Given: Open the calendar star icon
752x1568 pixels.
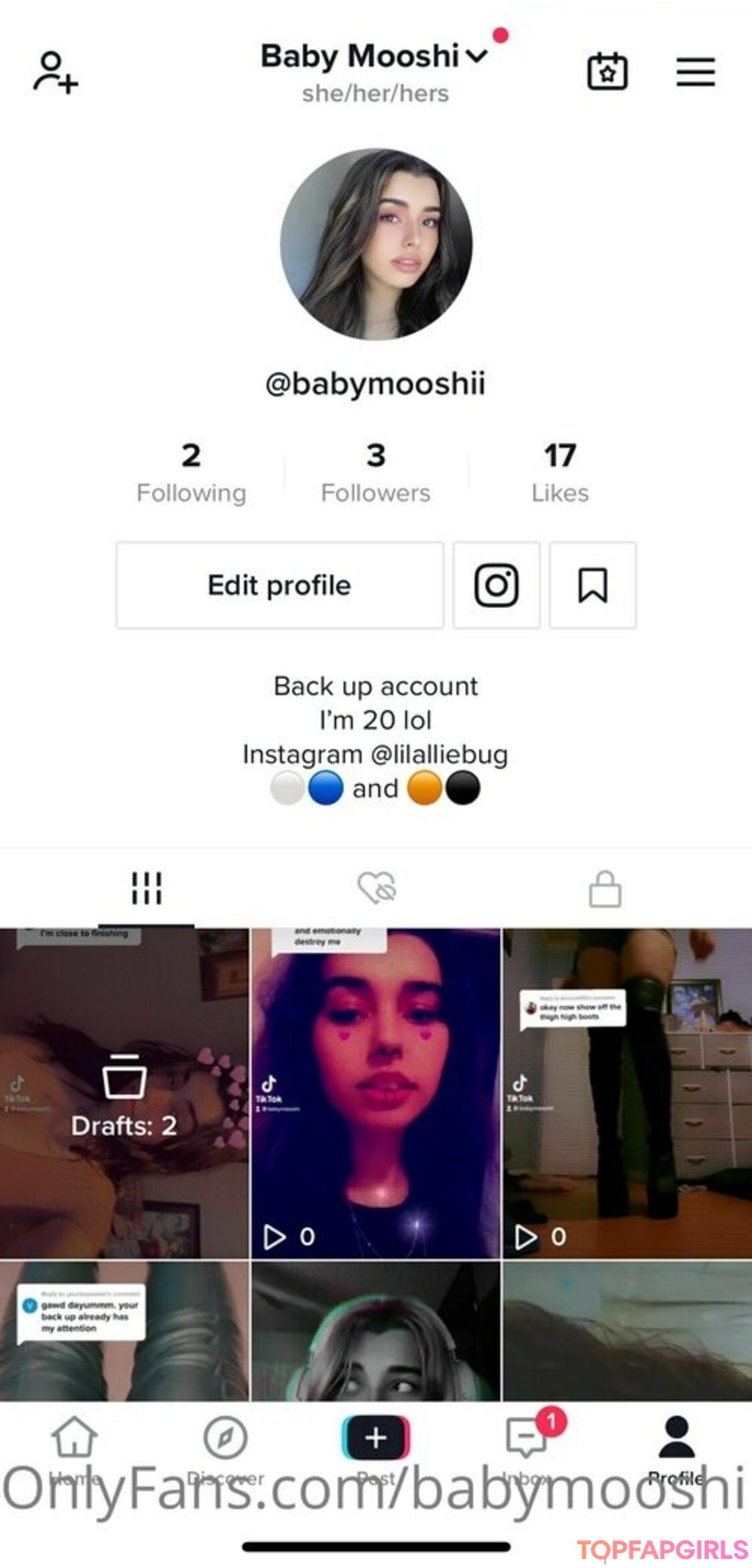Looking at the screenshot, I should point(607,72).
